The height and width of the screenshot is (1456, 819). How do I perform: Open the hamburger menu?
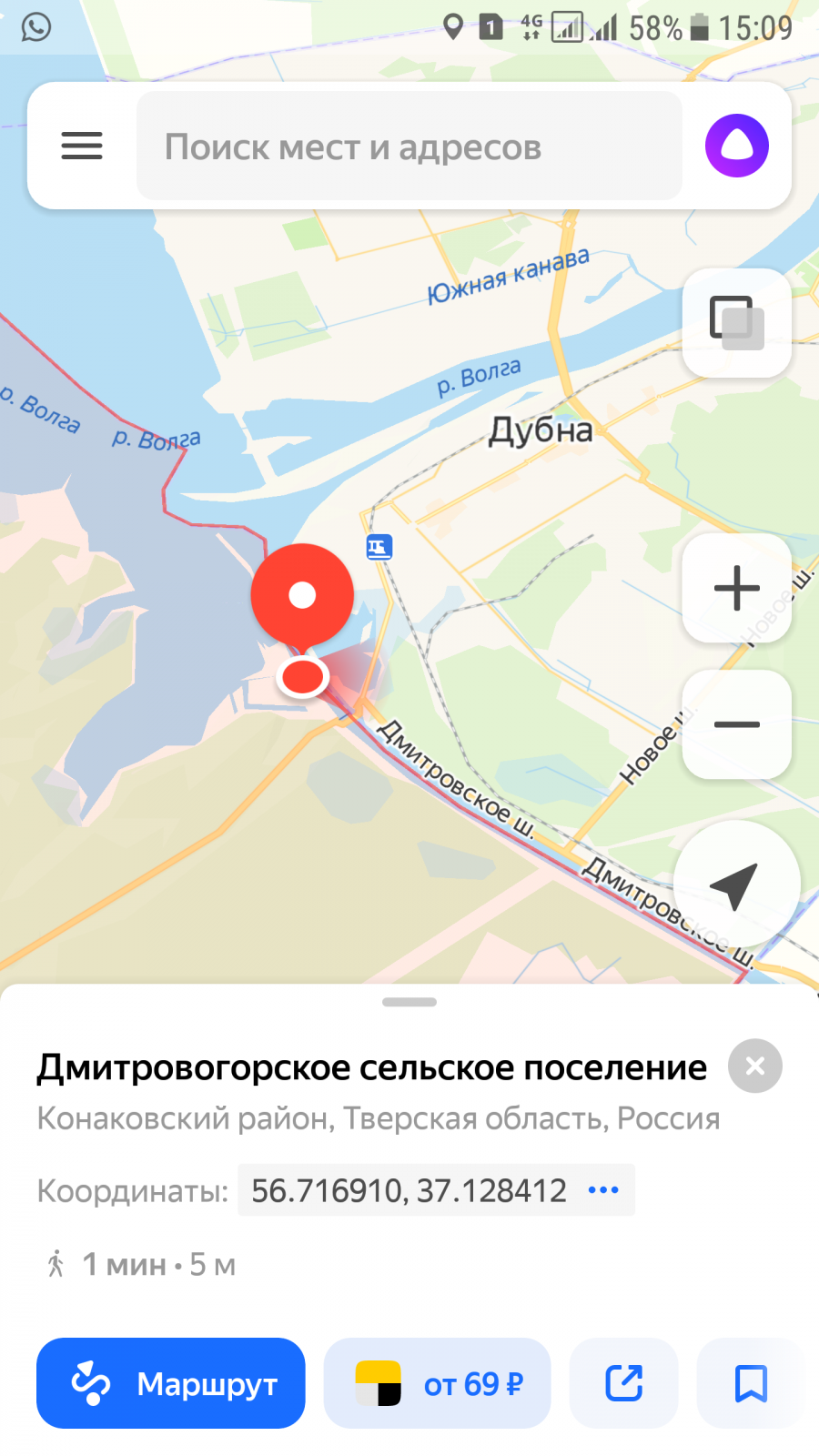click(x=82, y=146)
